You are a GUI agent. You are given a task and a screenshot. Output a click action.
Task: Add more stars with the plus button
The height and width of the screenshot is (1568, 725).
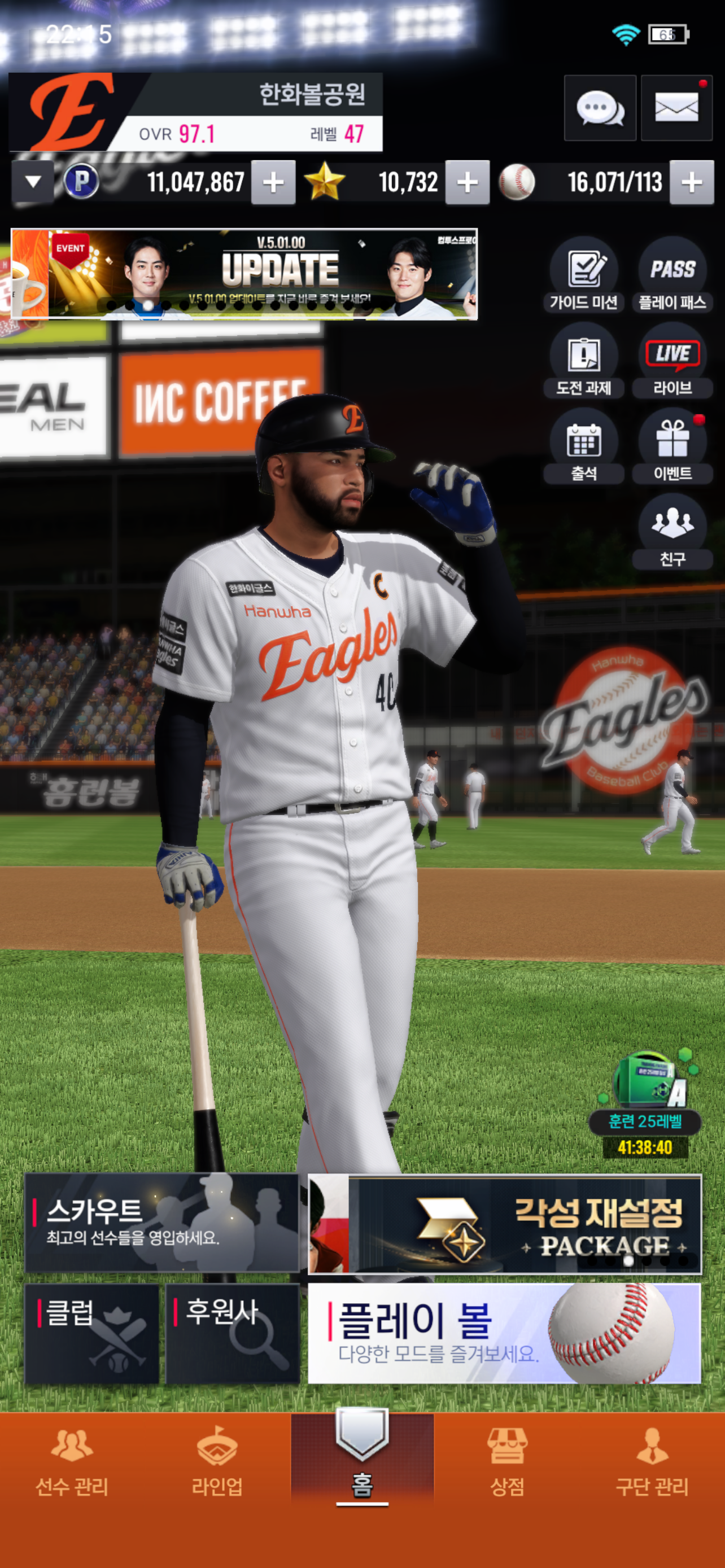467,182
